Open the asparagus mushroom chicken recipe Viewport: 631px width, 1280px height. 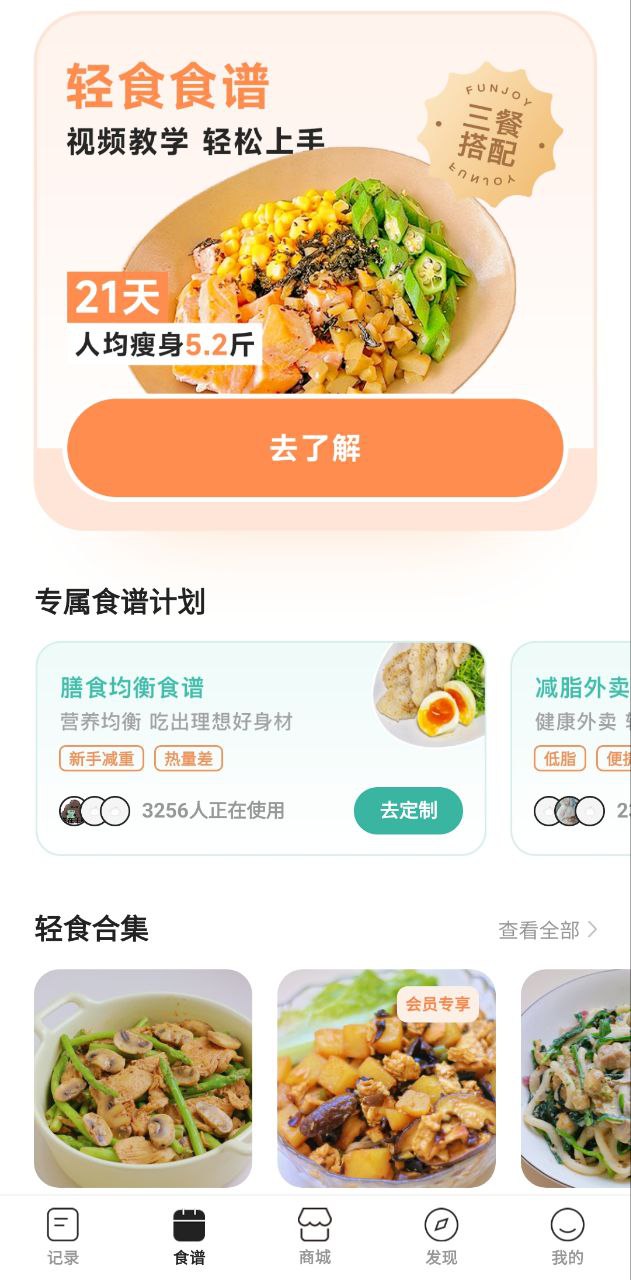tap(143, 1078)
